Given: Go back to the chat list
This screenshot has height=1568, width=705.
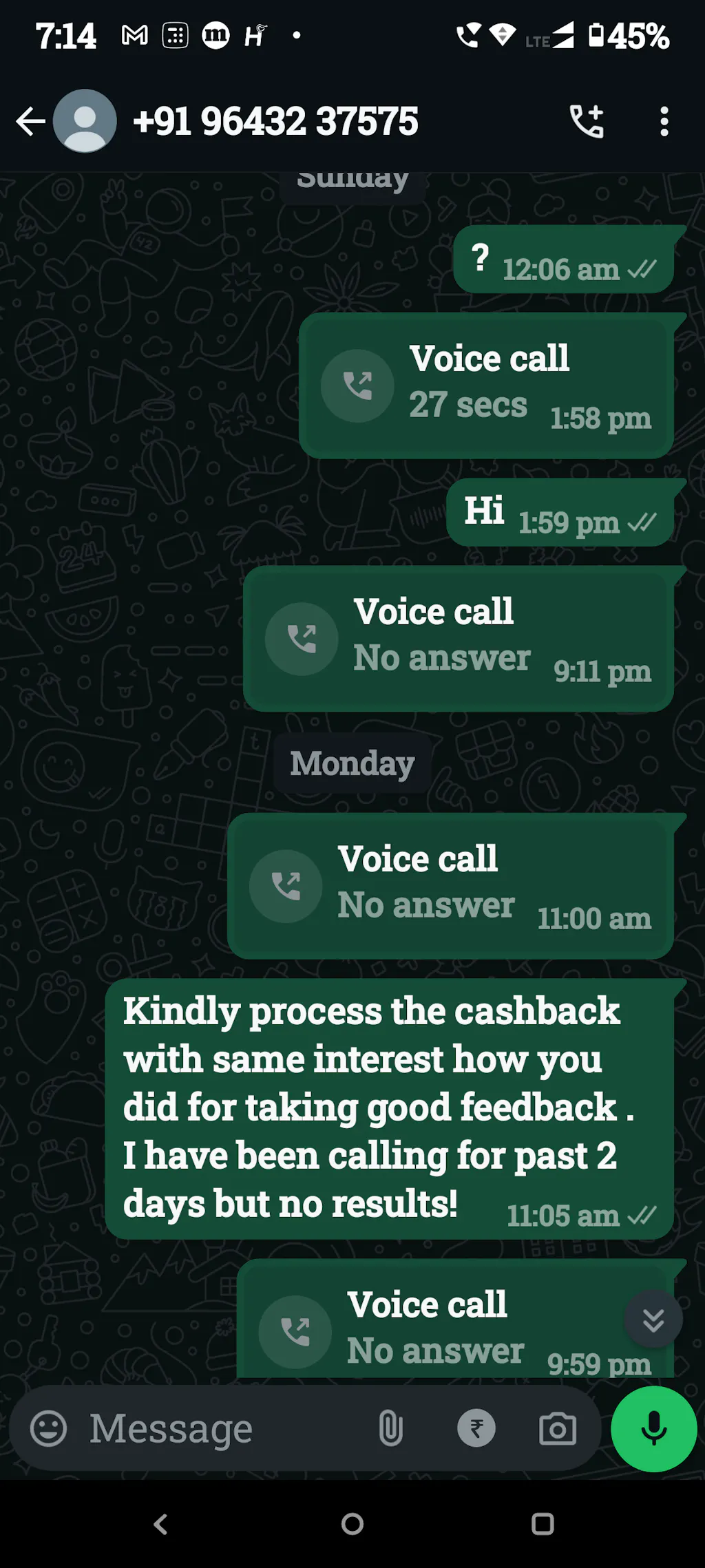Looking at the screenshot, I should 30,122.
